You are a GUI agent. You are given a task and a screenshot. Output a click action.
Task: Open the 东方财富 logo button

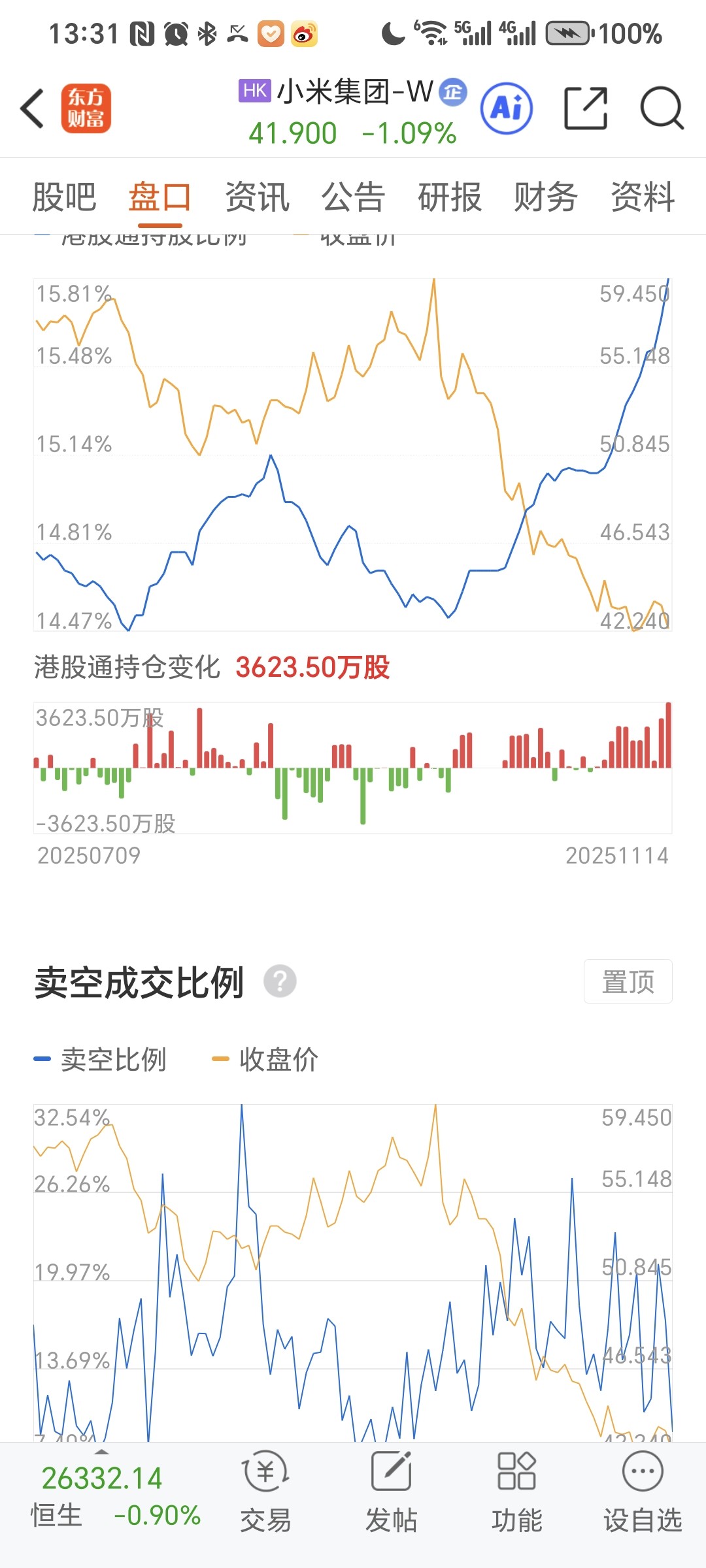(x=86, y=108)
